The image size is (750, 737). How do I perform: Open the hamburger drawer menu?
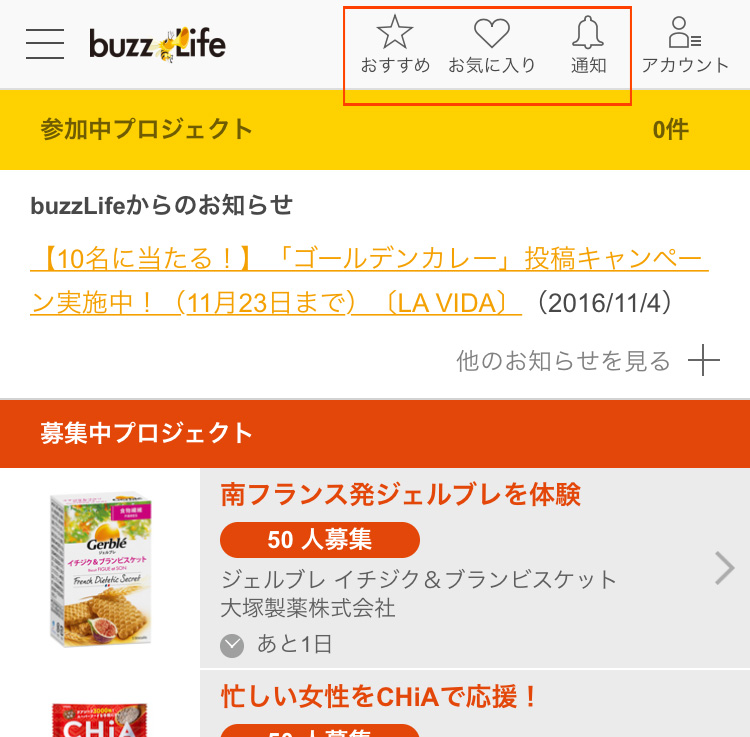click(45, 44)
